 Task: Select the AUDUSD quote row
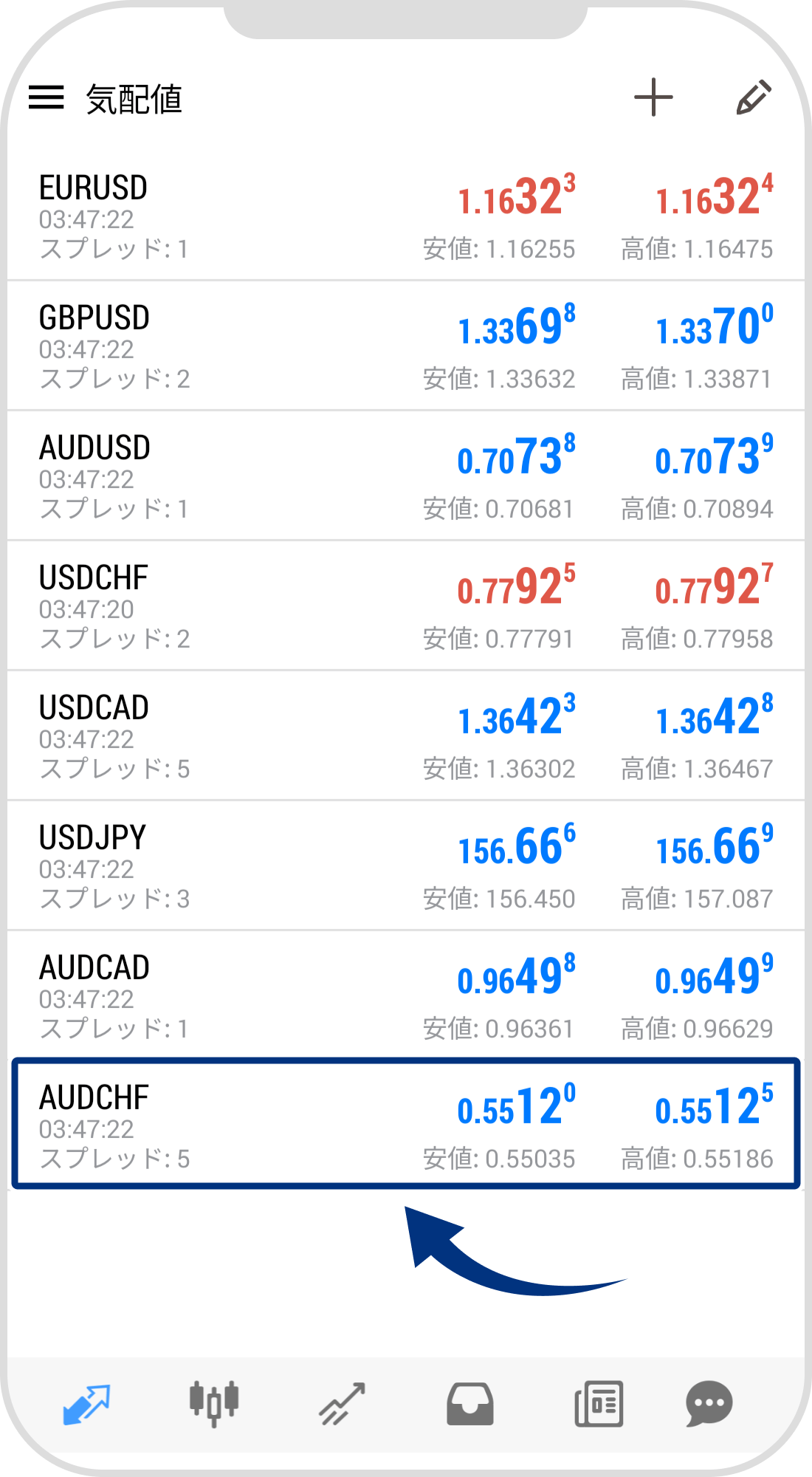point(406,473)
